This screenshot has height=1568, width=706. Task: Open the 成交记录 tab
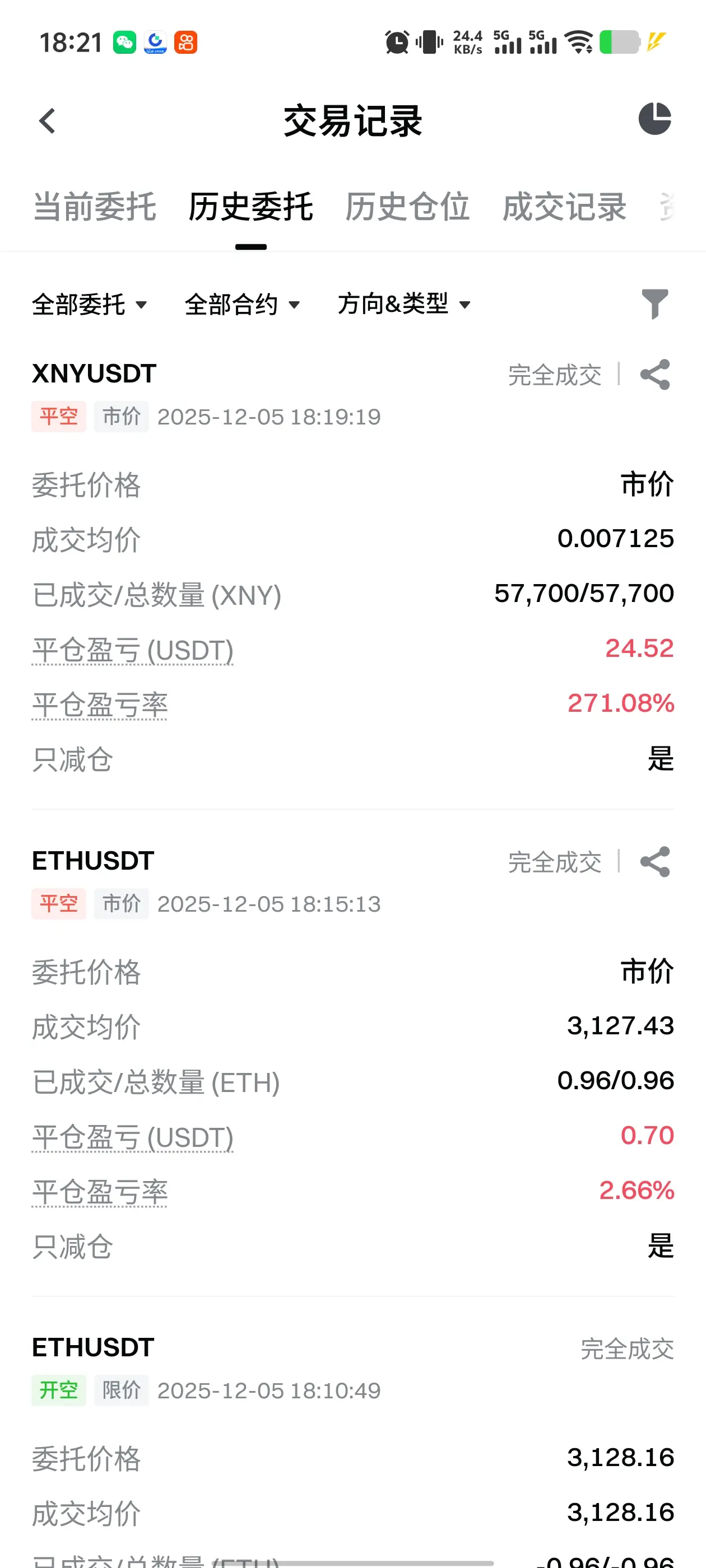[564, 207]
